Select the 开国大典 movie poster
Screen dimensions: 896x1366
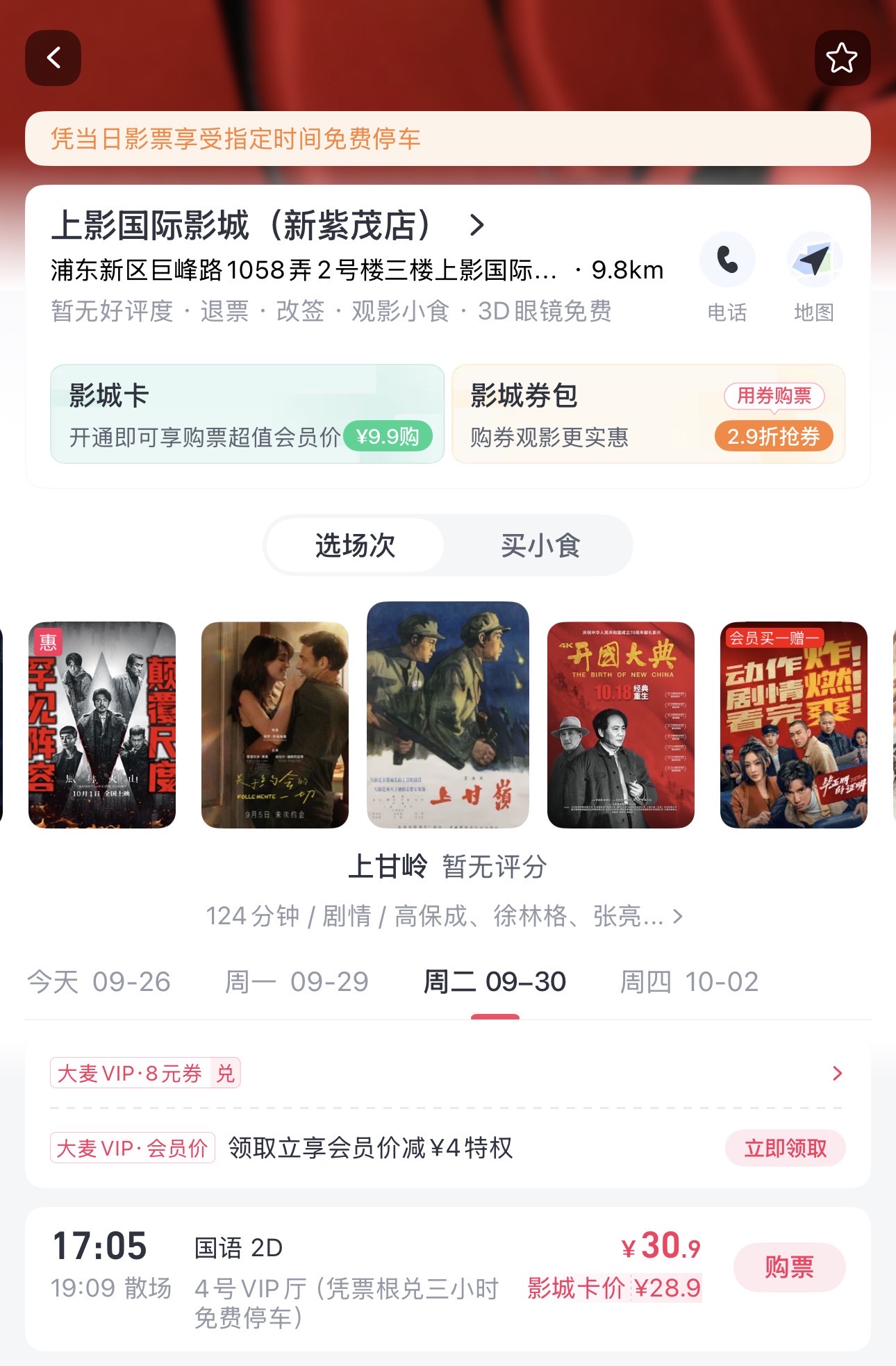tap(620, 725)
